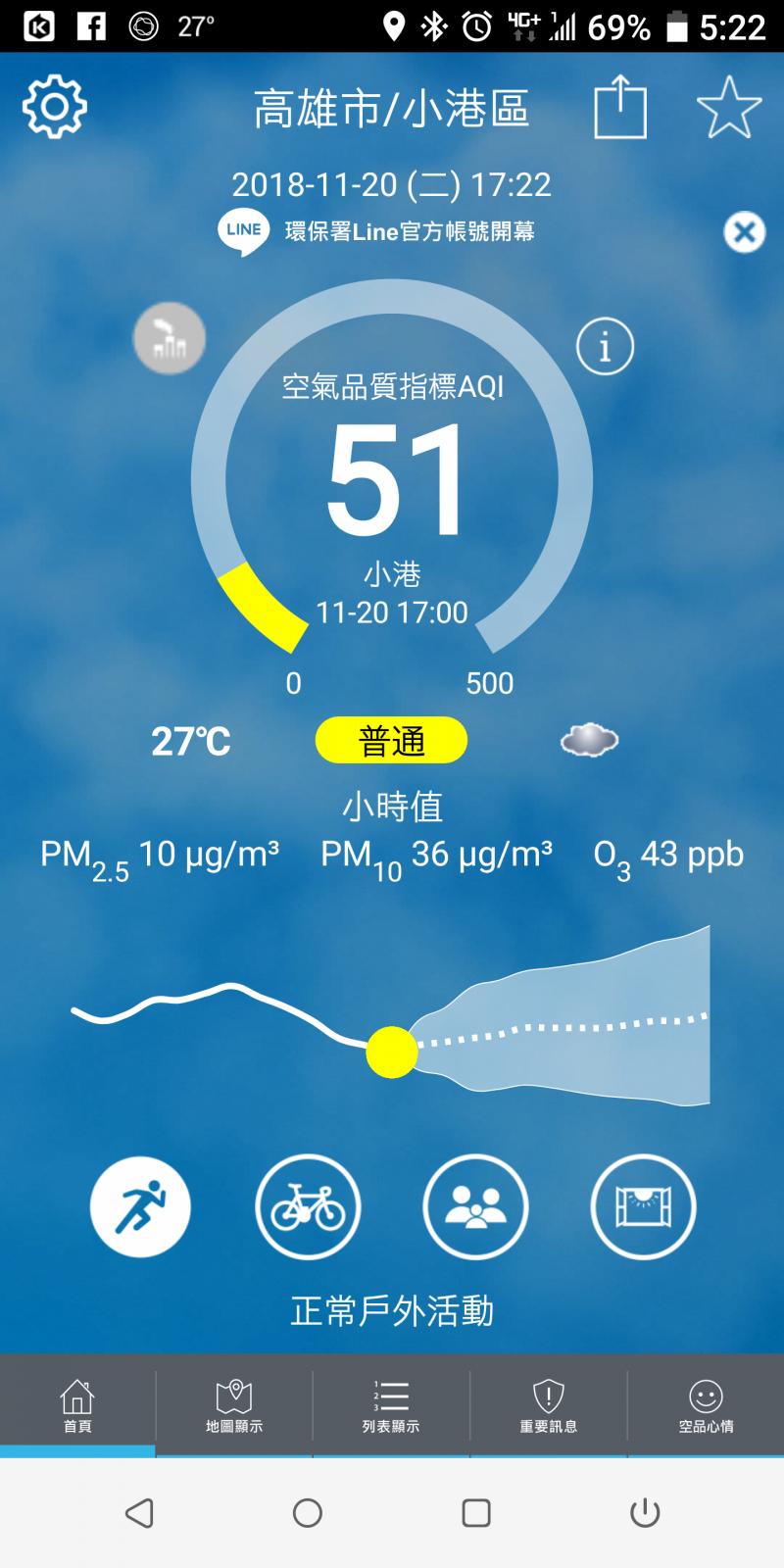Tap the factory pollution source icon
Image resolution: width=784 pixels, height=1568 pixels.
coord(170,338)
